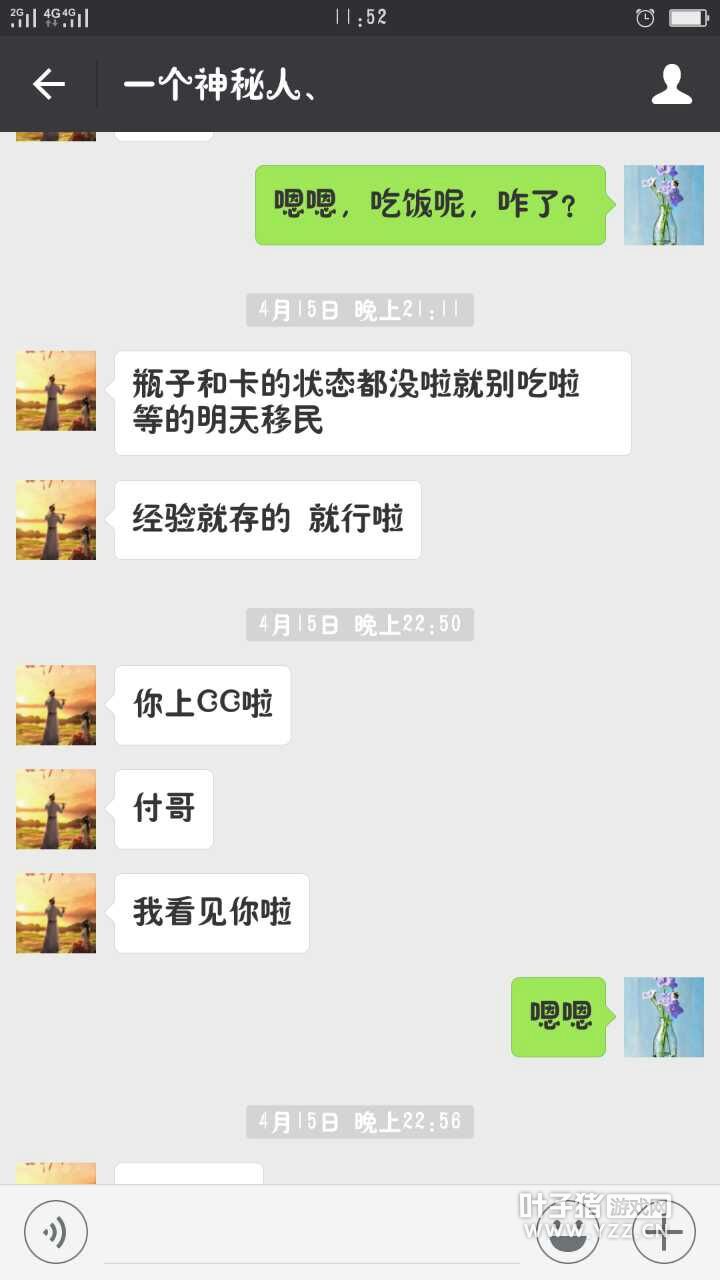Go back from the chat with 一个神秘人
This screenshot has width=720, height=1280.
pos(48,85)
